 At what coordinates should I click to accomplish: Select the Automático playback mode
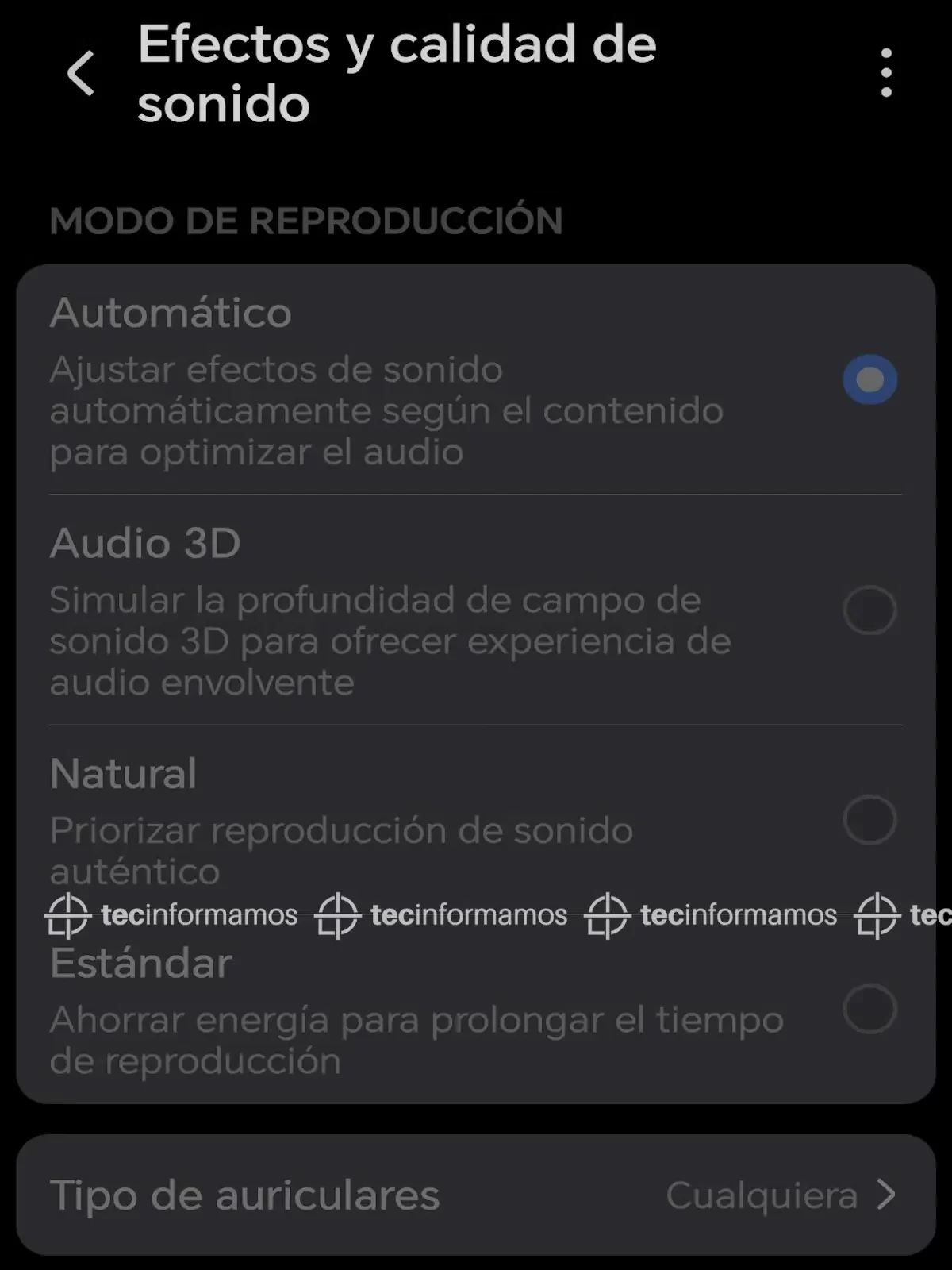pos(869,379)
